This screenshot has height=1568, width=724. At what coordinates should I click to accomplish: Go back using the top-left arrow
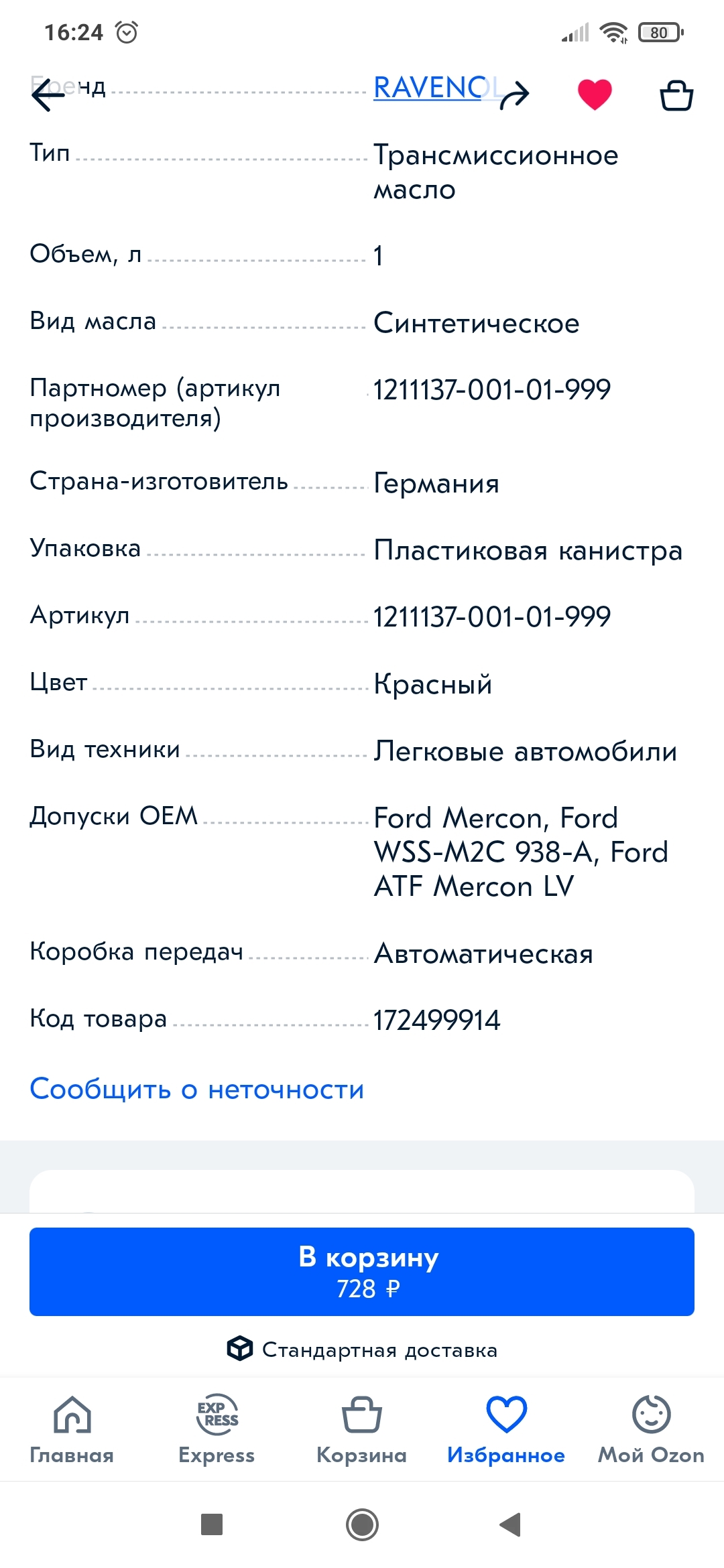[x=48, y=94]
